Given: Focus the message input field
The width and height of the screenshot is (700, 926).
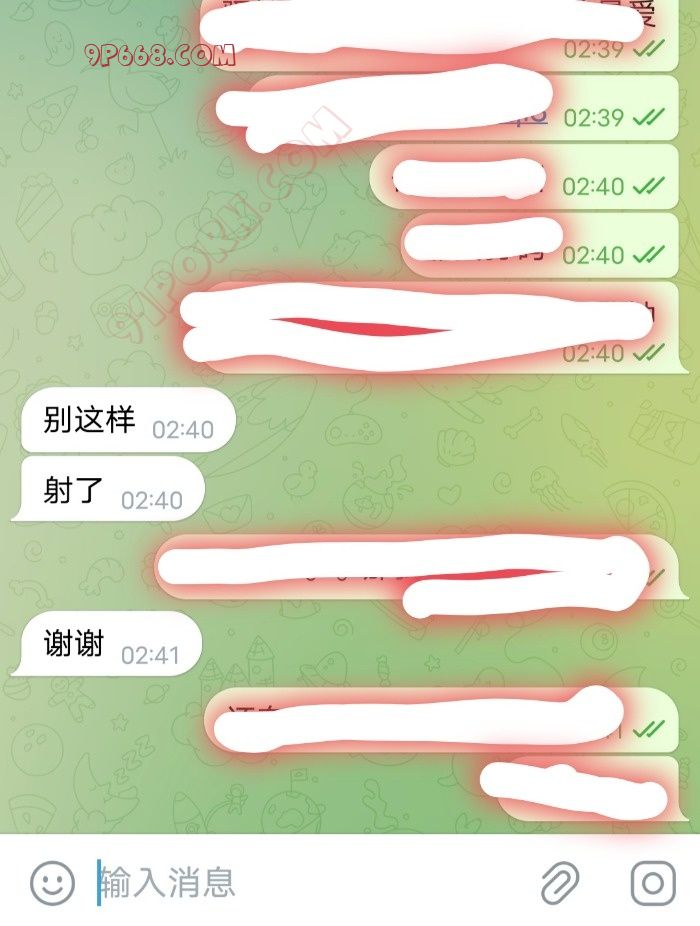Looking at the screenshot, I should tap(300, 883).
